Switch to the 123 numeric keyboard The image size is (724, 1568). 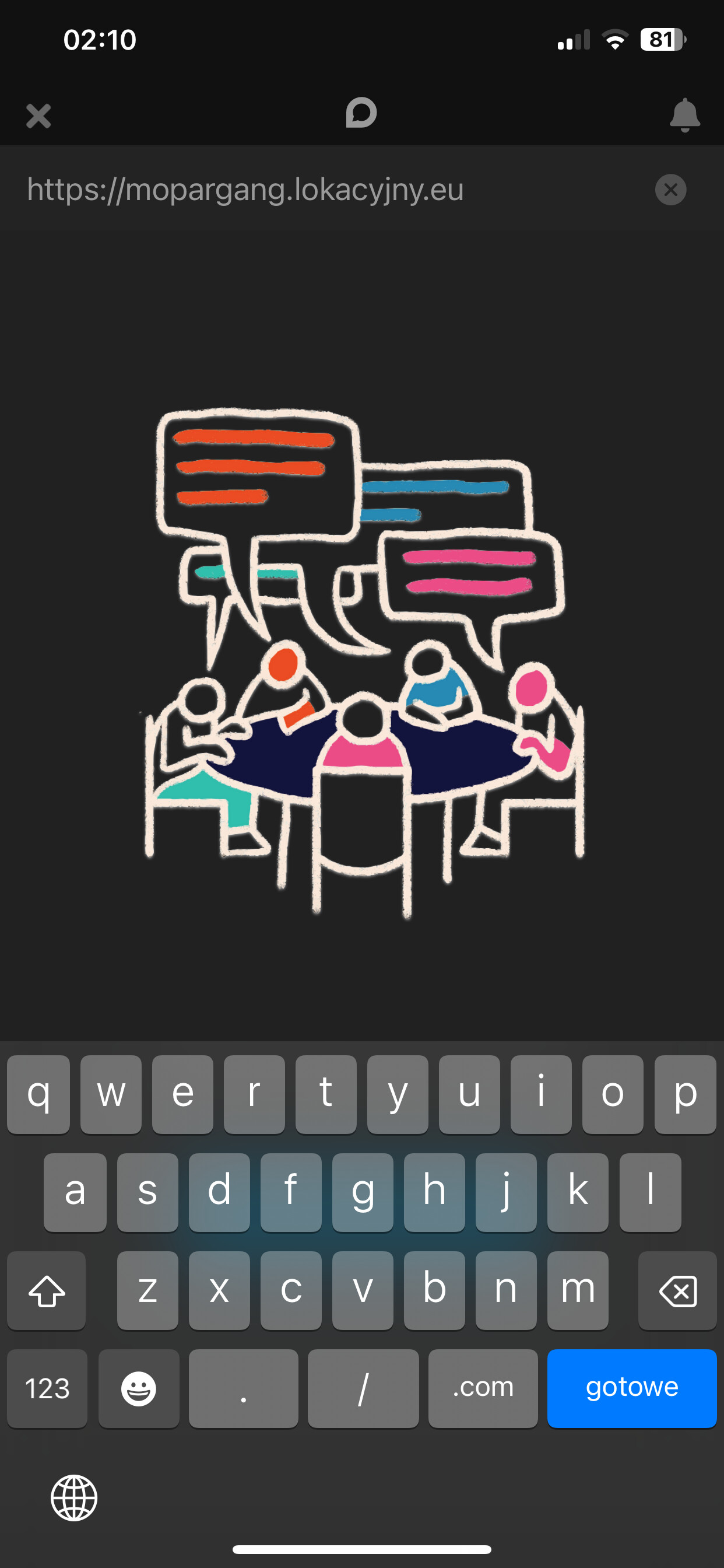pos(47,1388)
